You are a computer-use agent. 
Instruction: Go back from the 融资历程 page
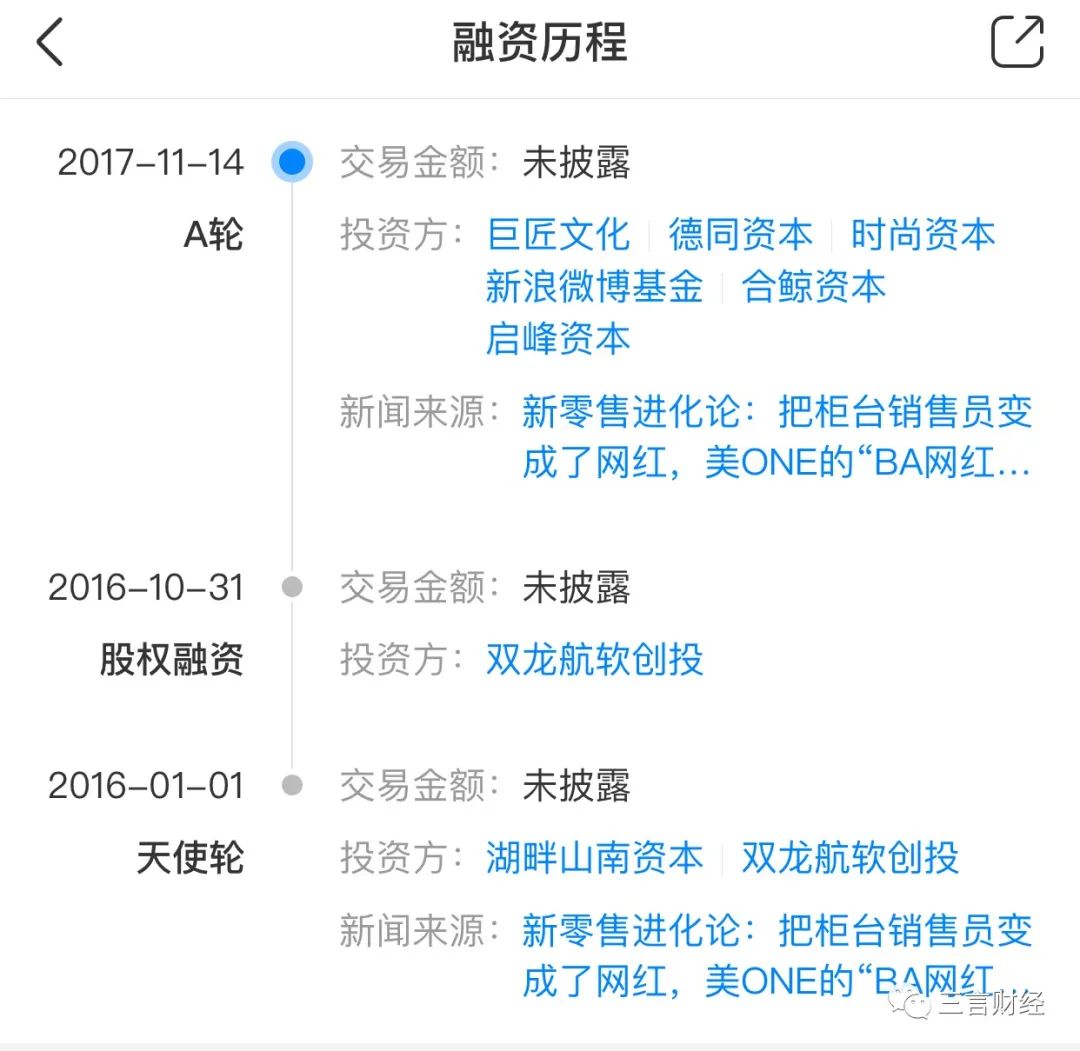pyautogui.click(x=50, y=44)
